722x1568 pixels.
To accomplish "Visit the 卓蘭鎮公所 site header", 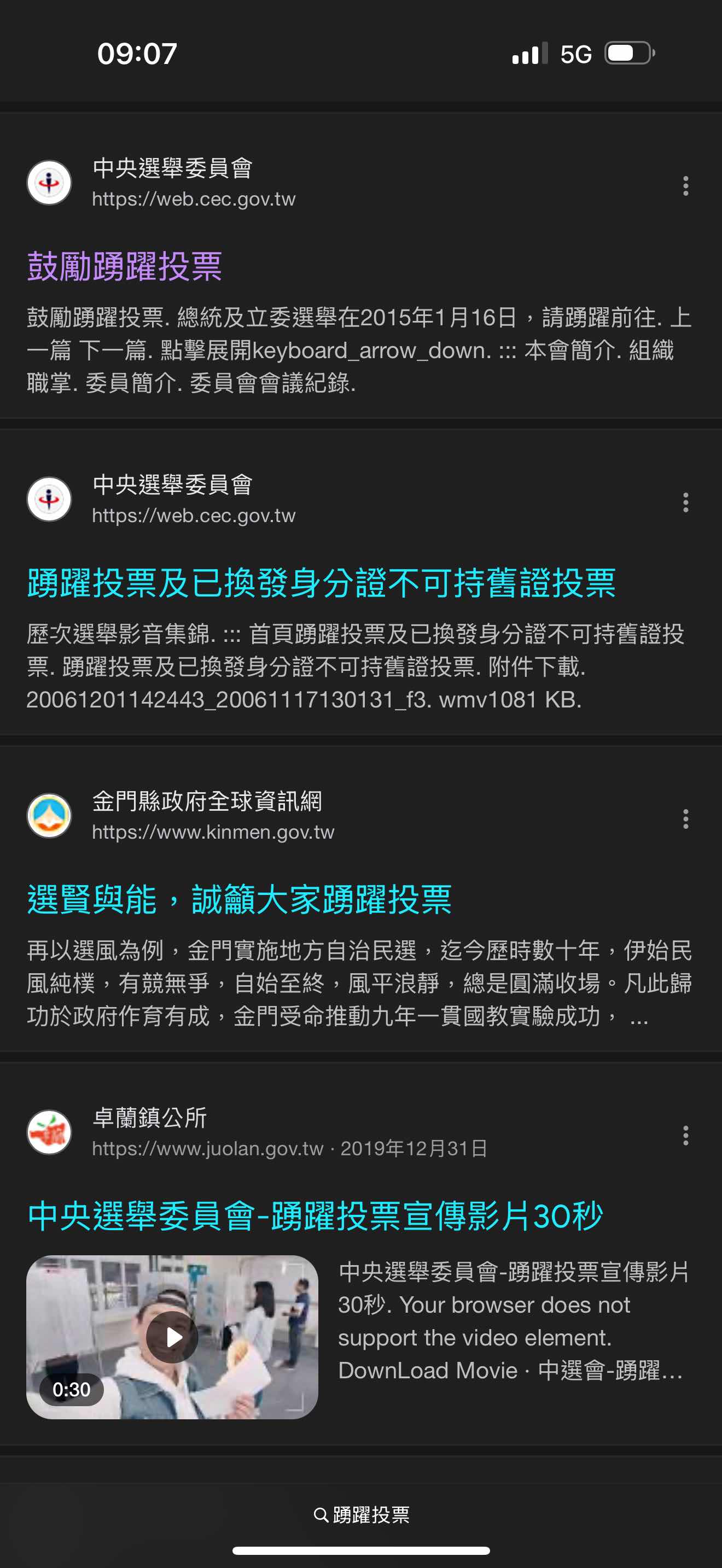I will pyautogui.click(x=150, y=1119).
